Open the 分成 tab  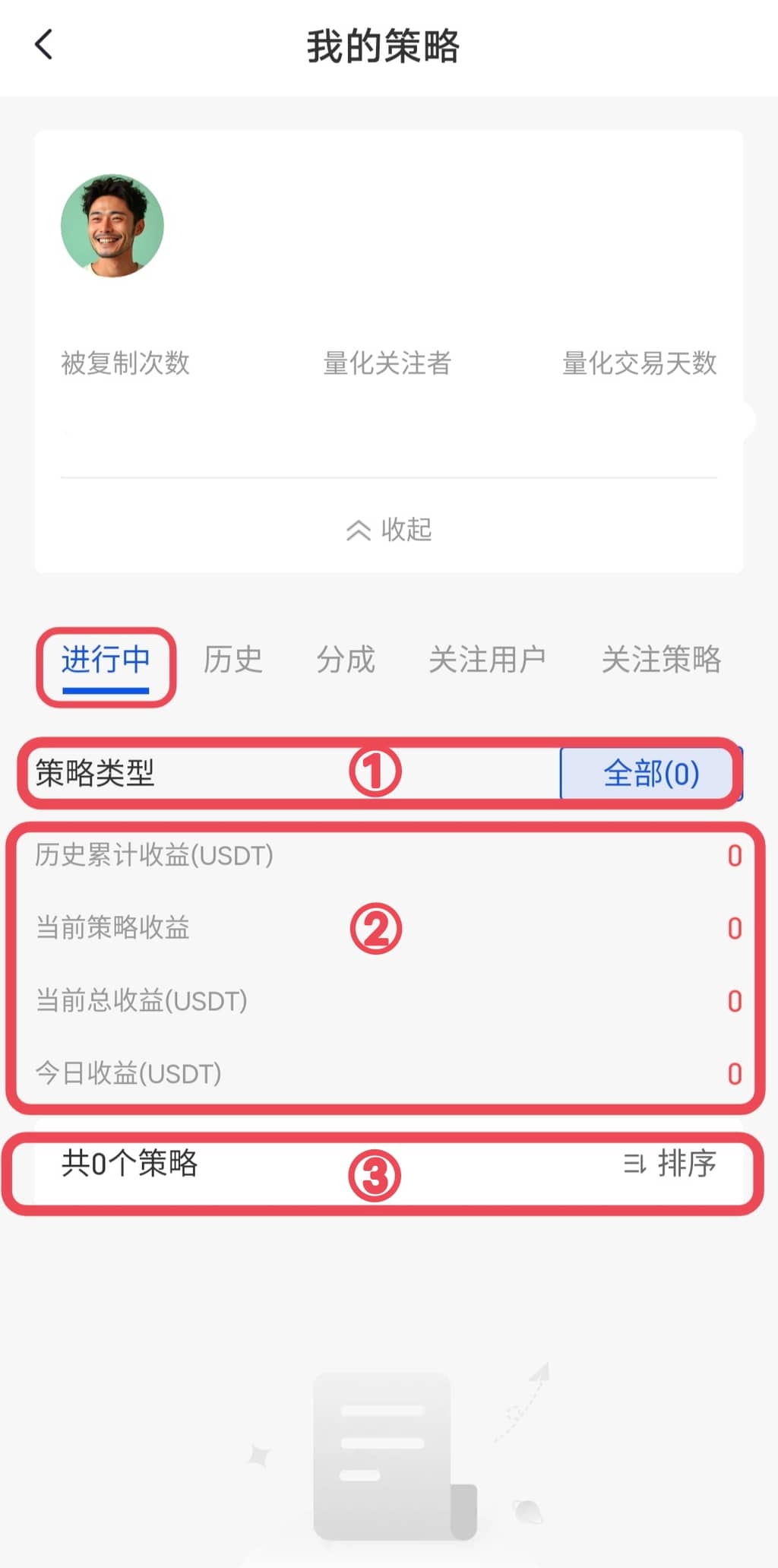[346, 660]
